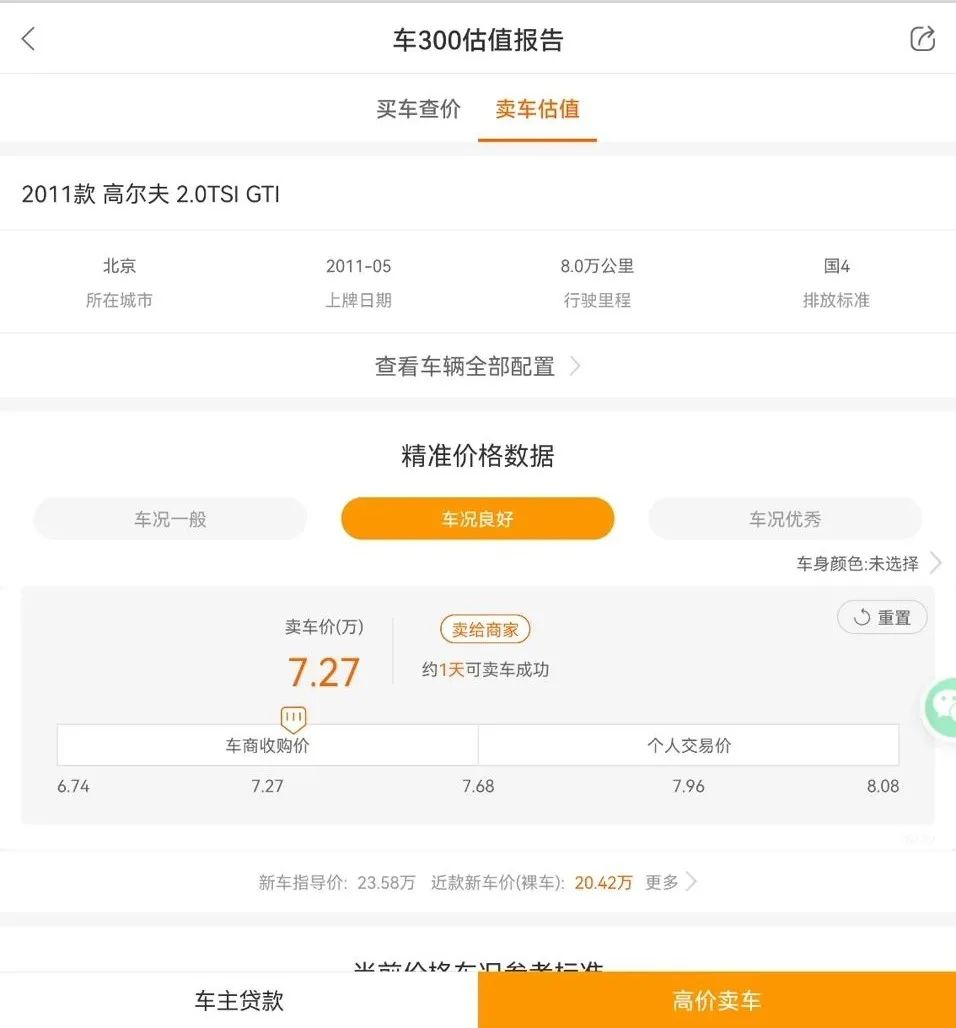This screenshot has width=956, height=1028.
Task: View the 车商收购价 price section
Action: [267, 744]
